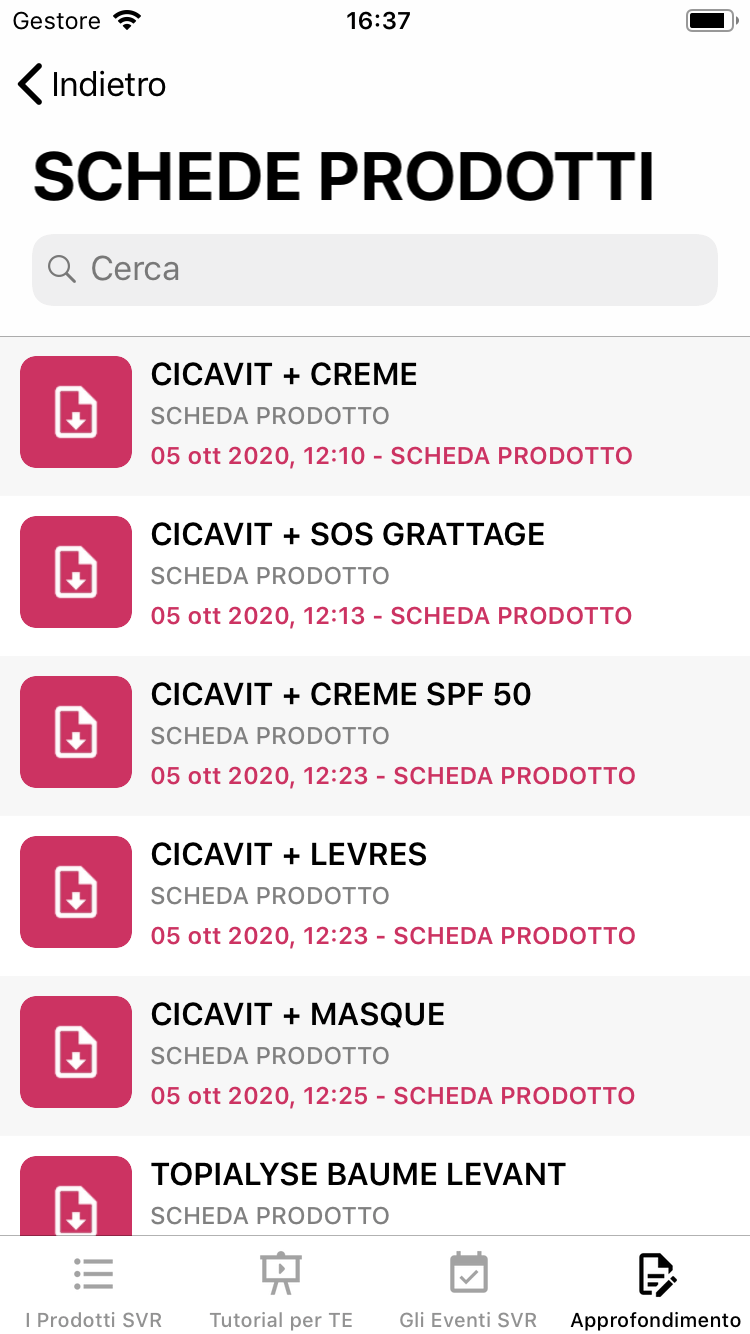Screen dimensions: 750x1334
Task: Go back using the Indietro button
Action: (x=90, y=85)
